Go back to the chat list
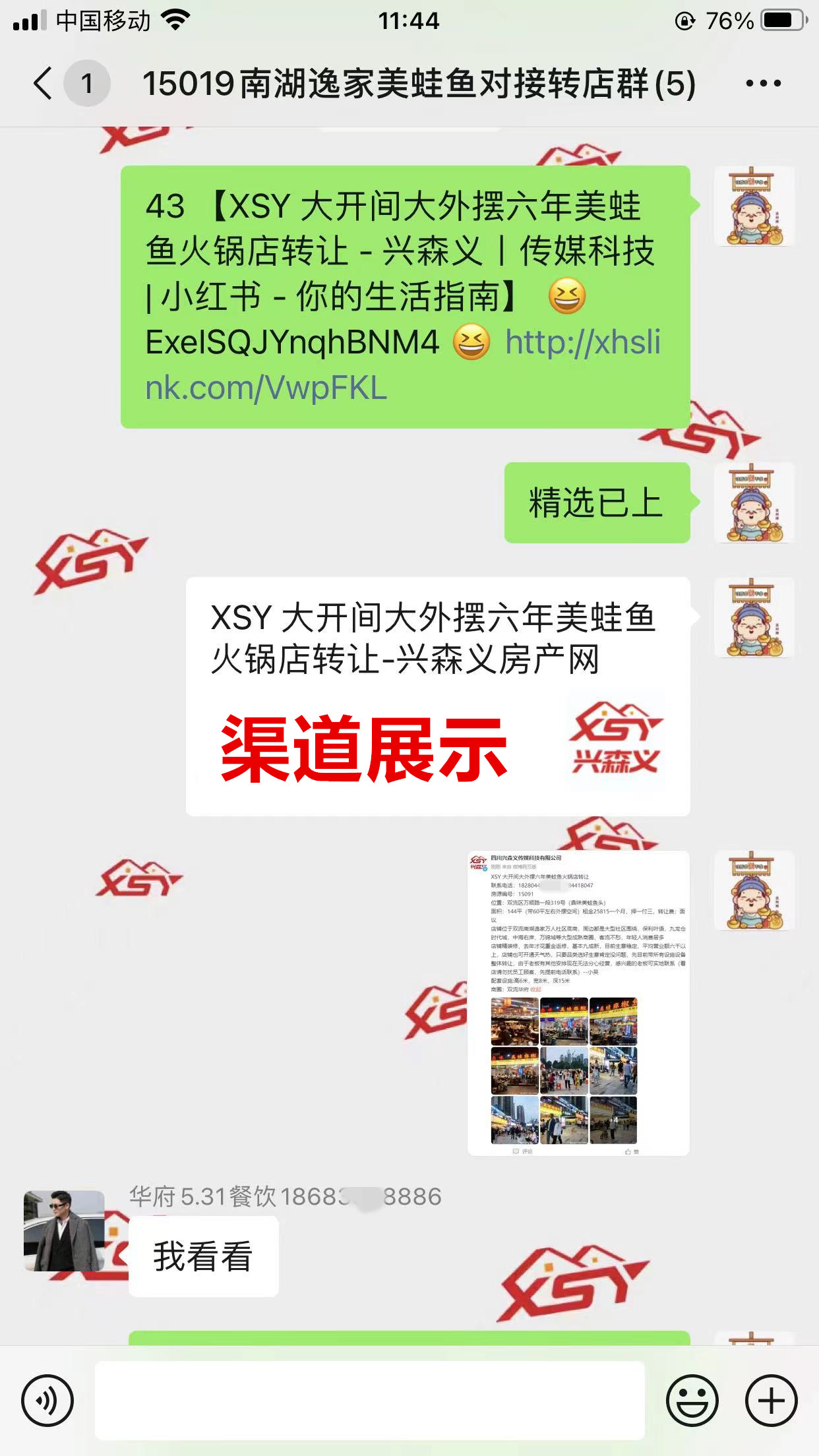This screenshot has width=819, height=1456. coord(44,84)
